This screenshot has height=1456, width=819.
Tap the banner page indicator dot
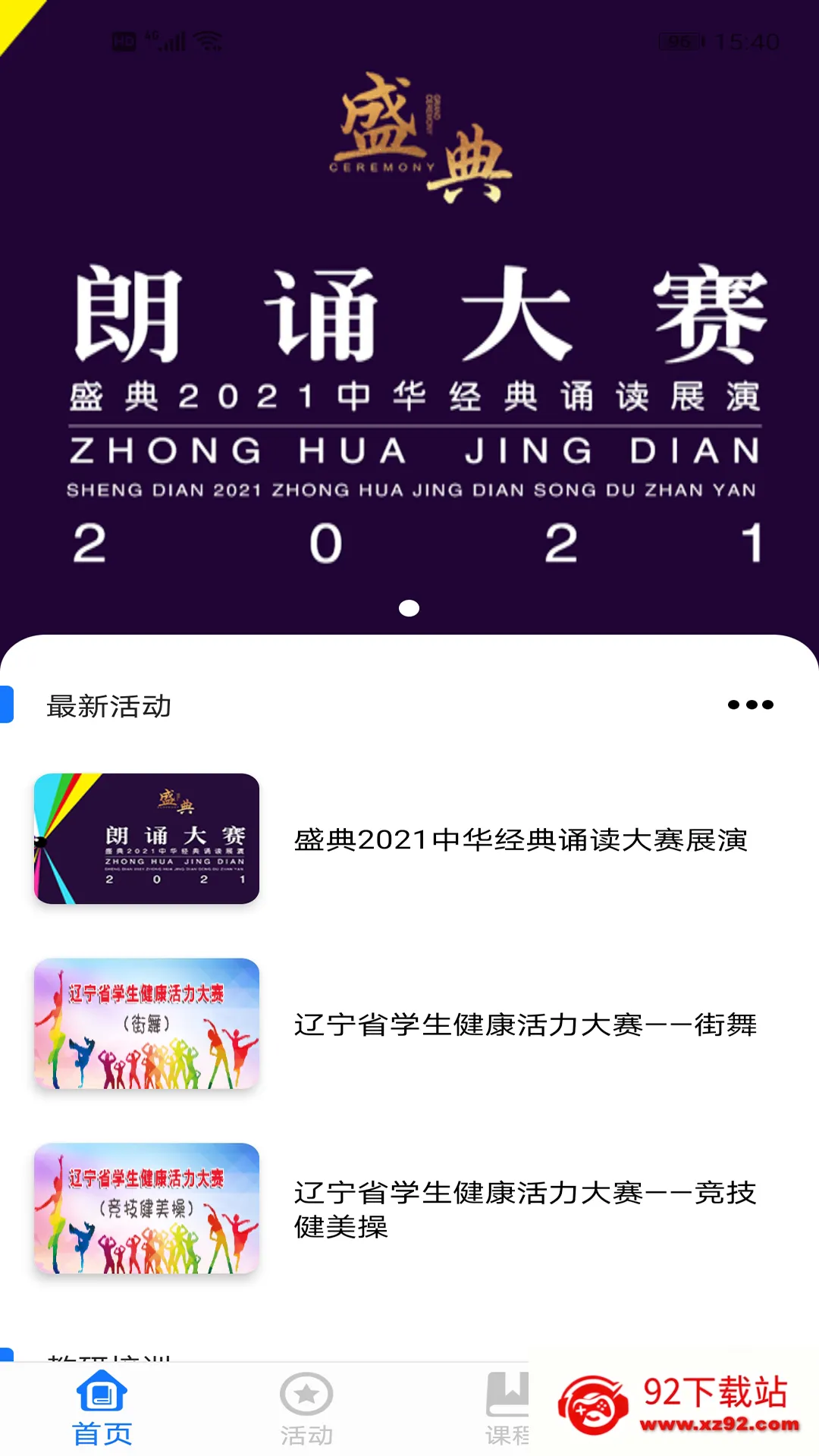409,608
